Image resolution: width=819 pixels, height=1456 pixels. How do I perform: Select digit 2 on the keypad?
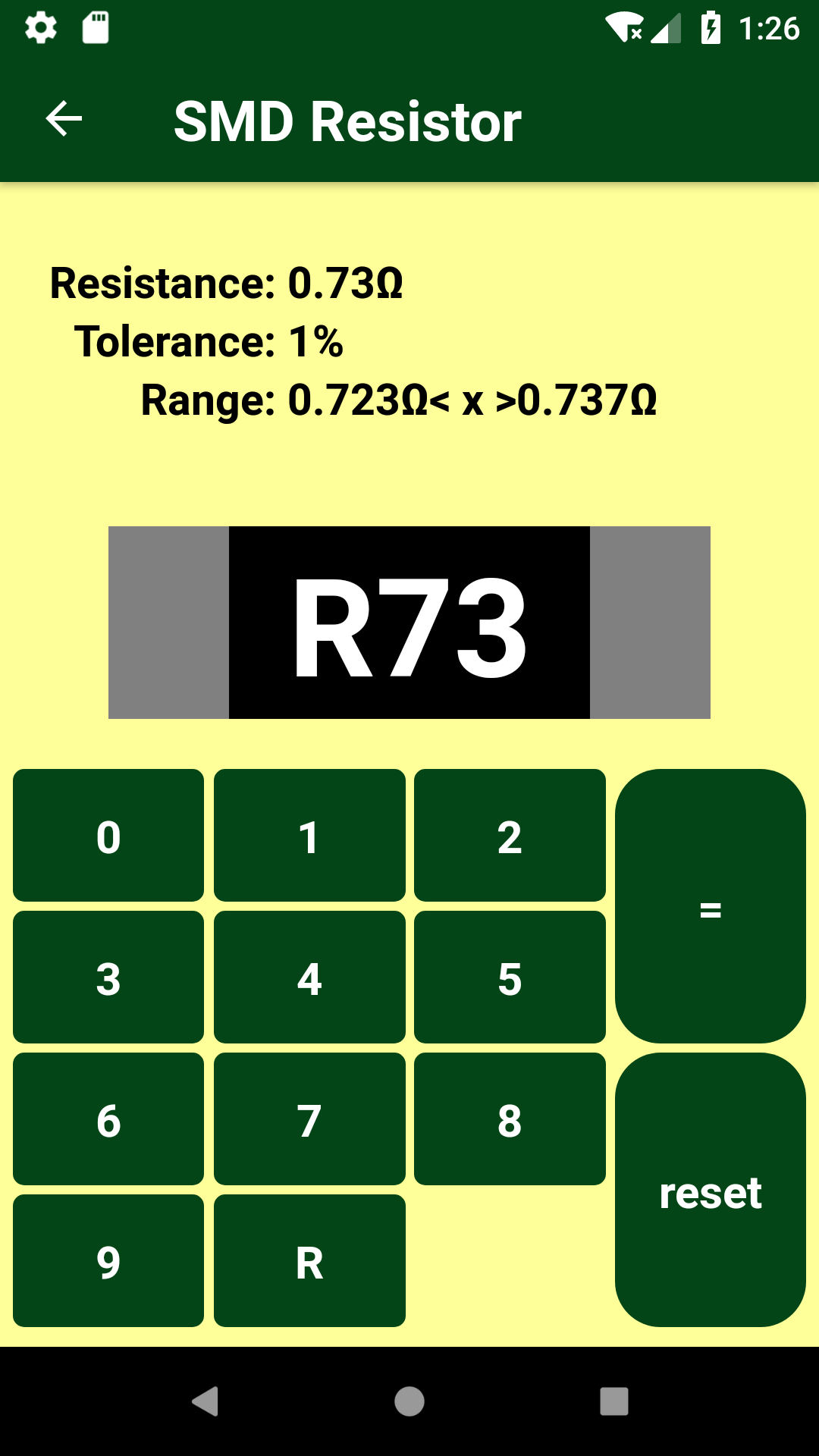coord(510,836)
